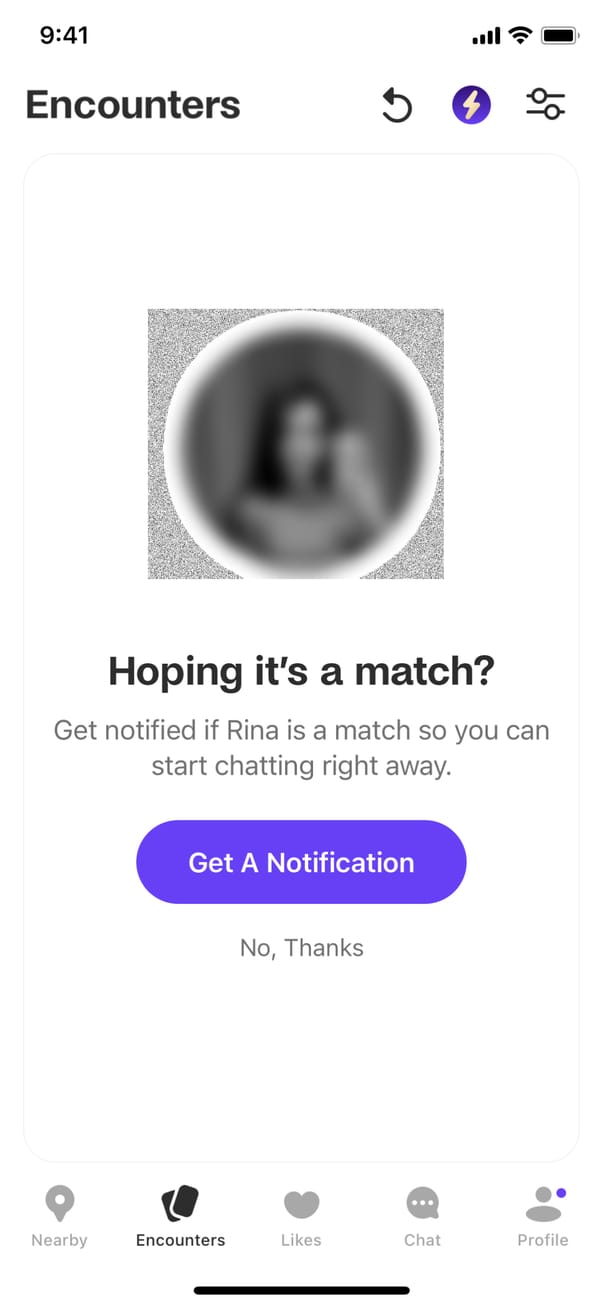Image resolution: width=603 pixels, height=1306 pixels.
Task: Decline with No, Thanks
Action: pos(301,947)
